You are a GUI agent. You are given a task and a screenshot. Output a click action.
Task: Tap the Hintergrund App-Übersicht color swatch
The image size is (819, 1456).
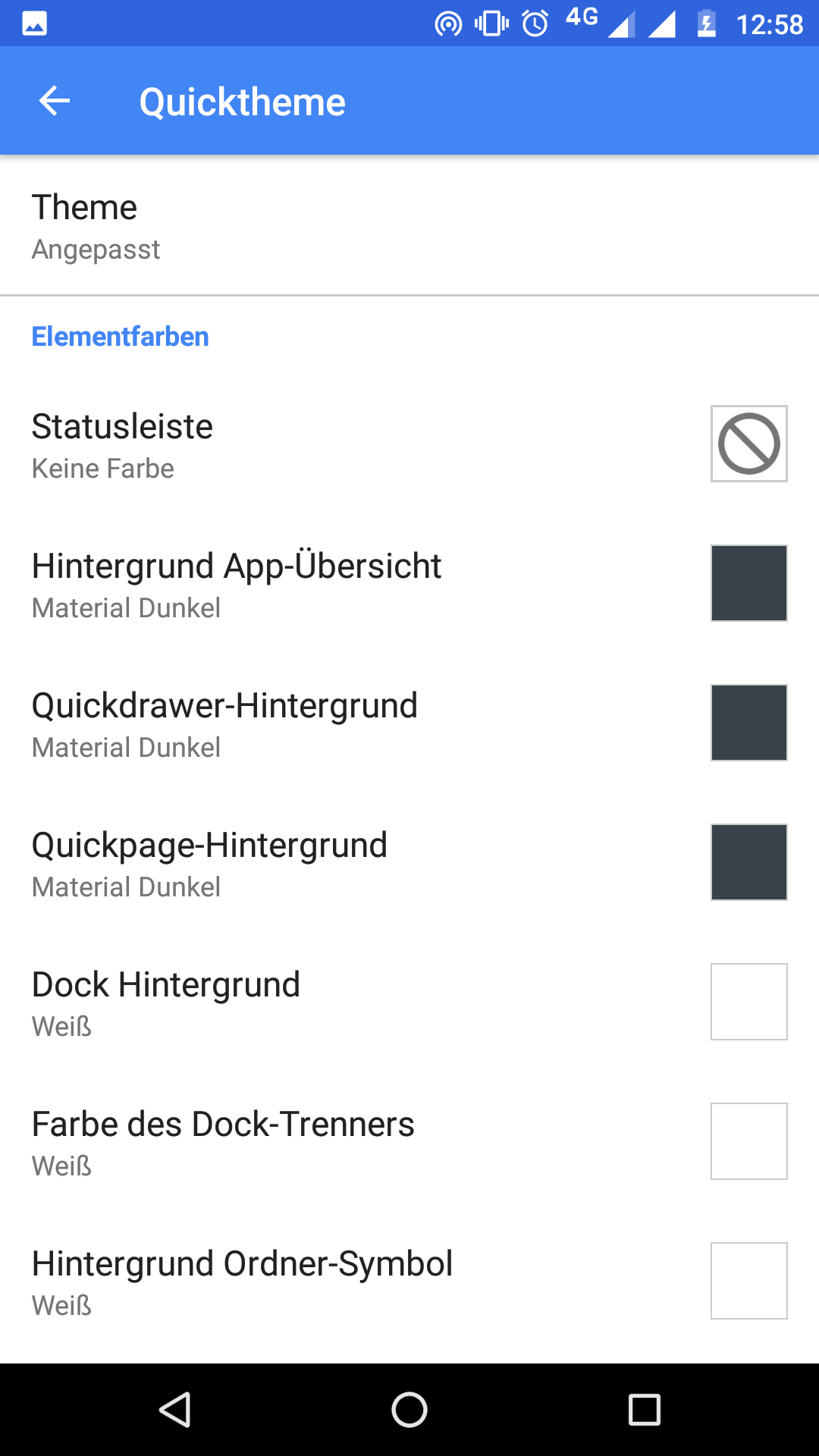tap(748, 583)
